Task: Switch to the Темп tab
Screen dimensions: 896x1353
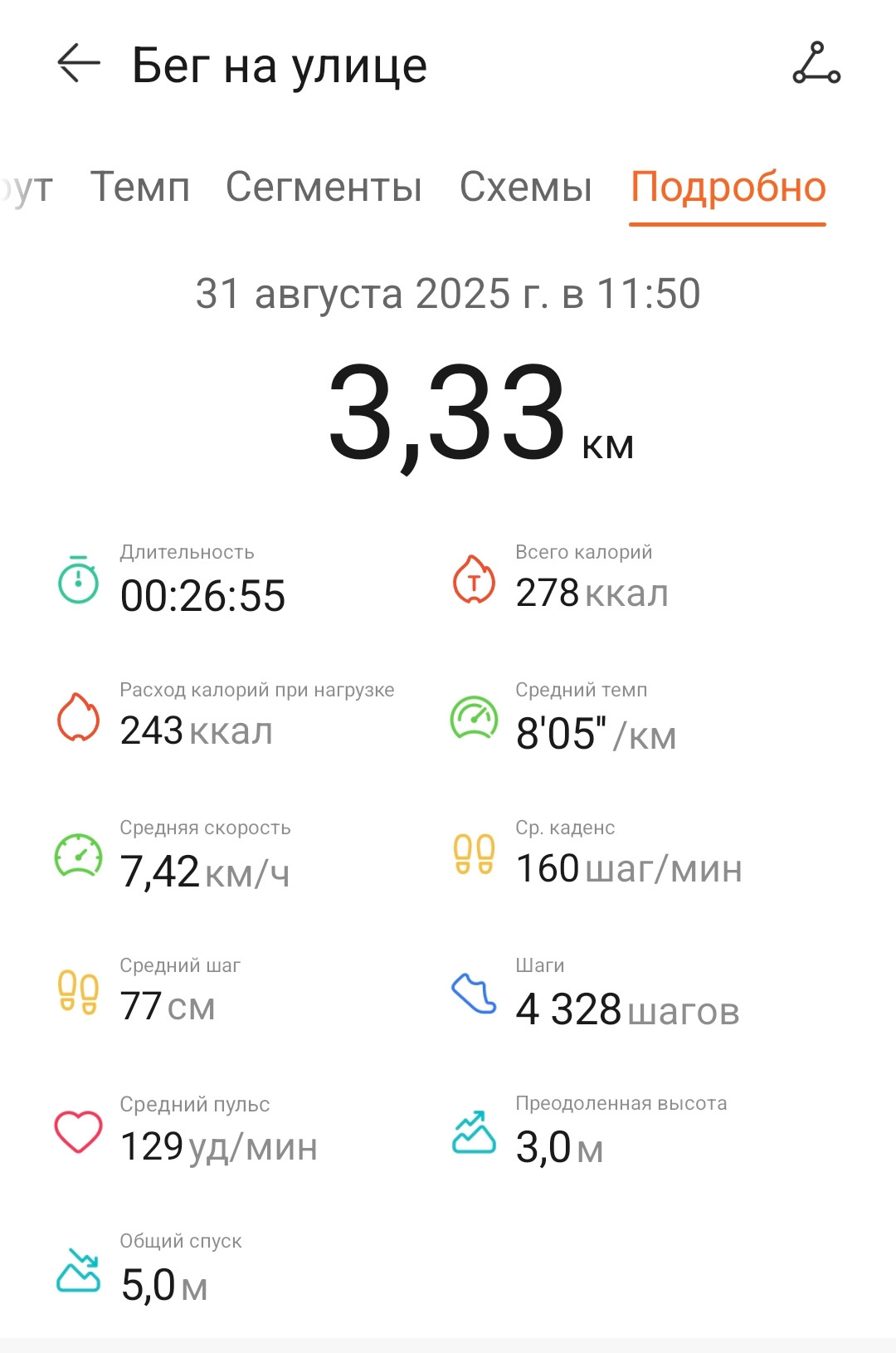Action: click(x=140, y=187)
